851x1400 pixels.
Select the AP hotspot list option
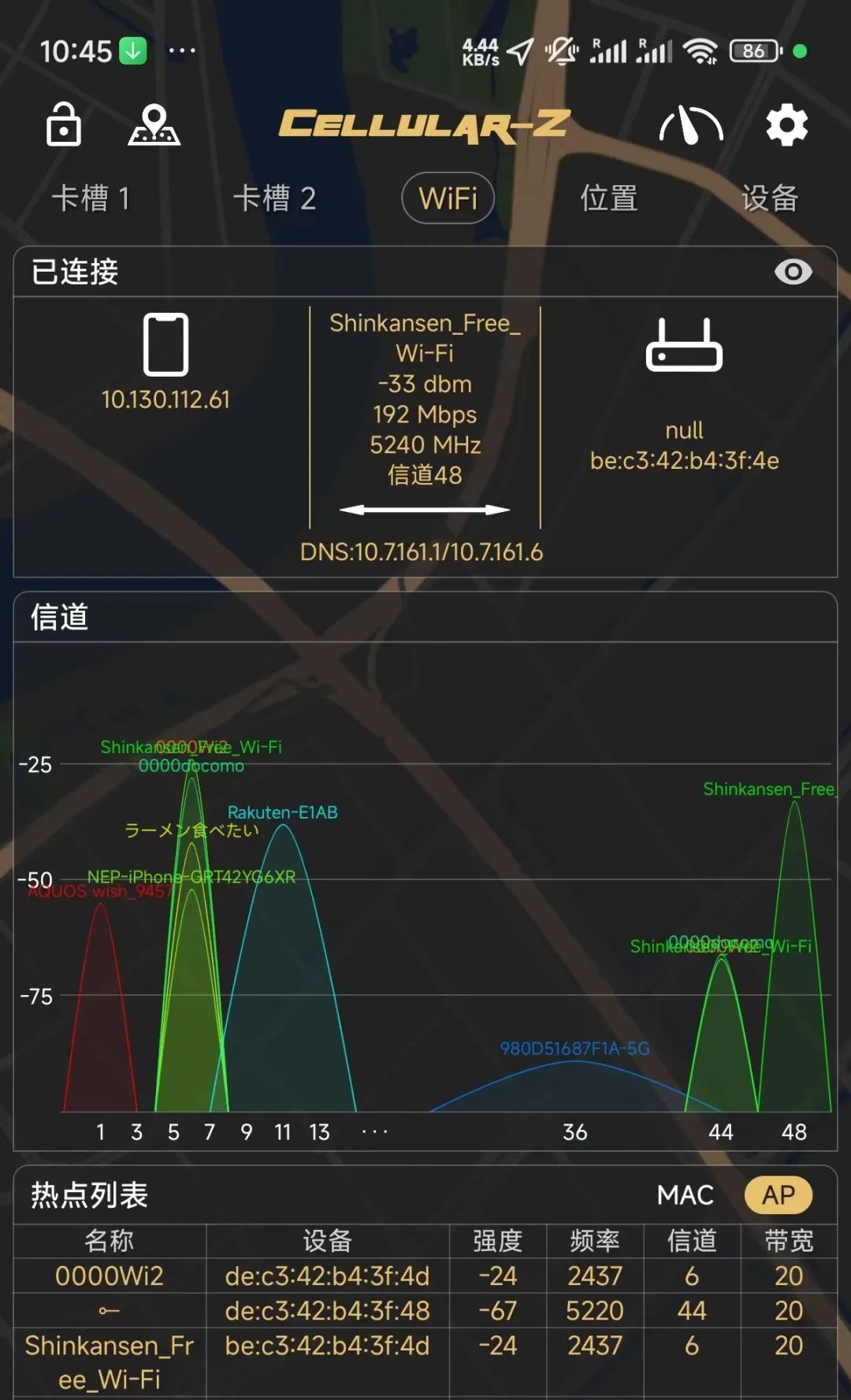(x=778, y=1195)
